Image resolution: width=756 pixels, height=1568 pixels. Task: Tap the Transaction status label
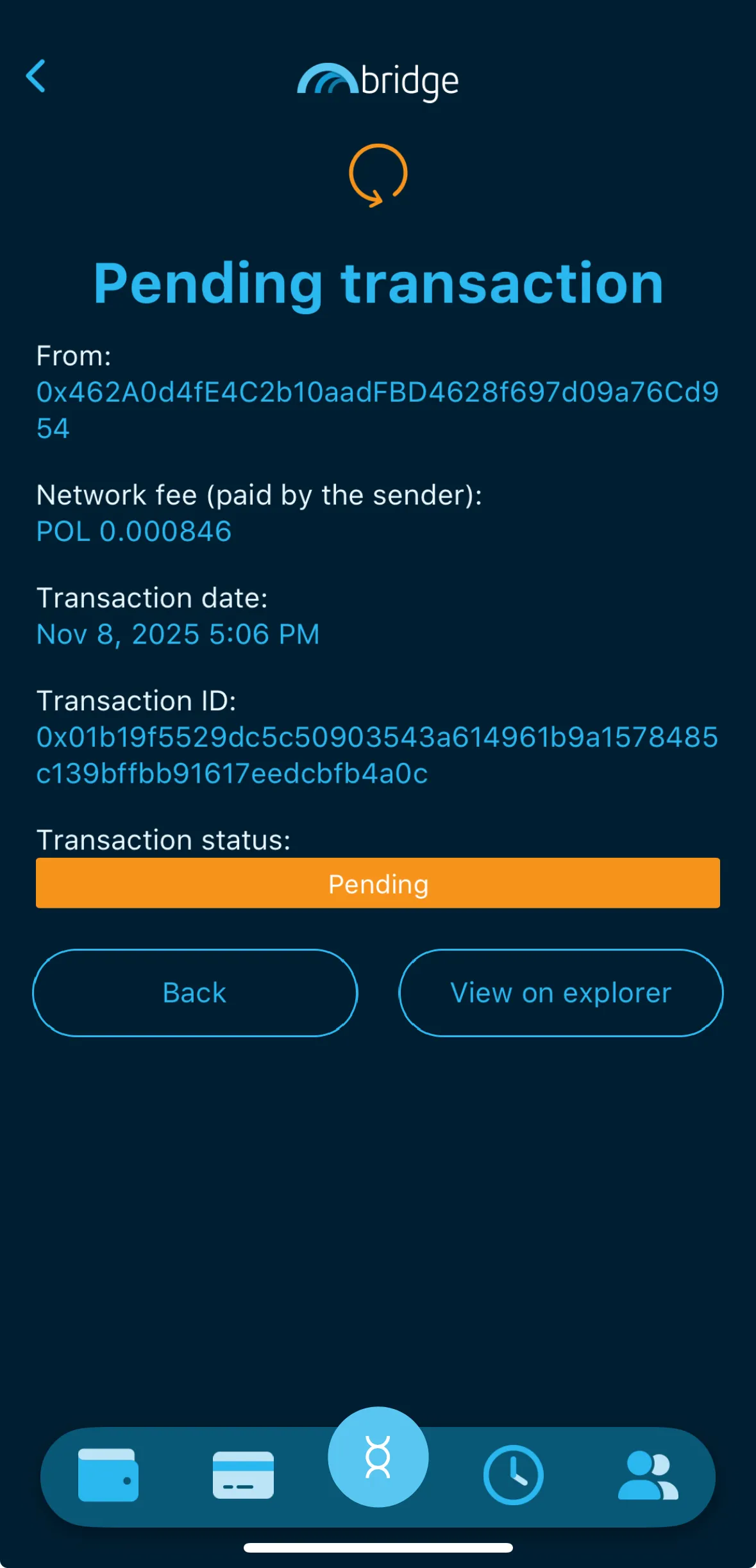coord(164,840)
